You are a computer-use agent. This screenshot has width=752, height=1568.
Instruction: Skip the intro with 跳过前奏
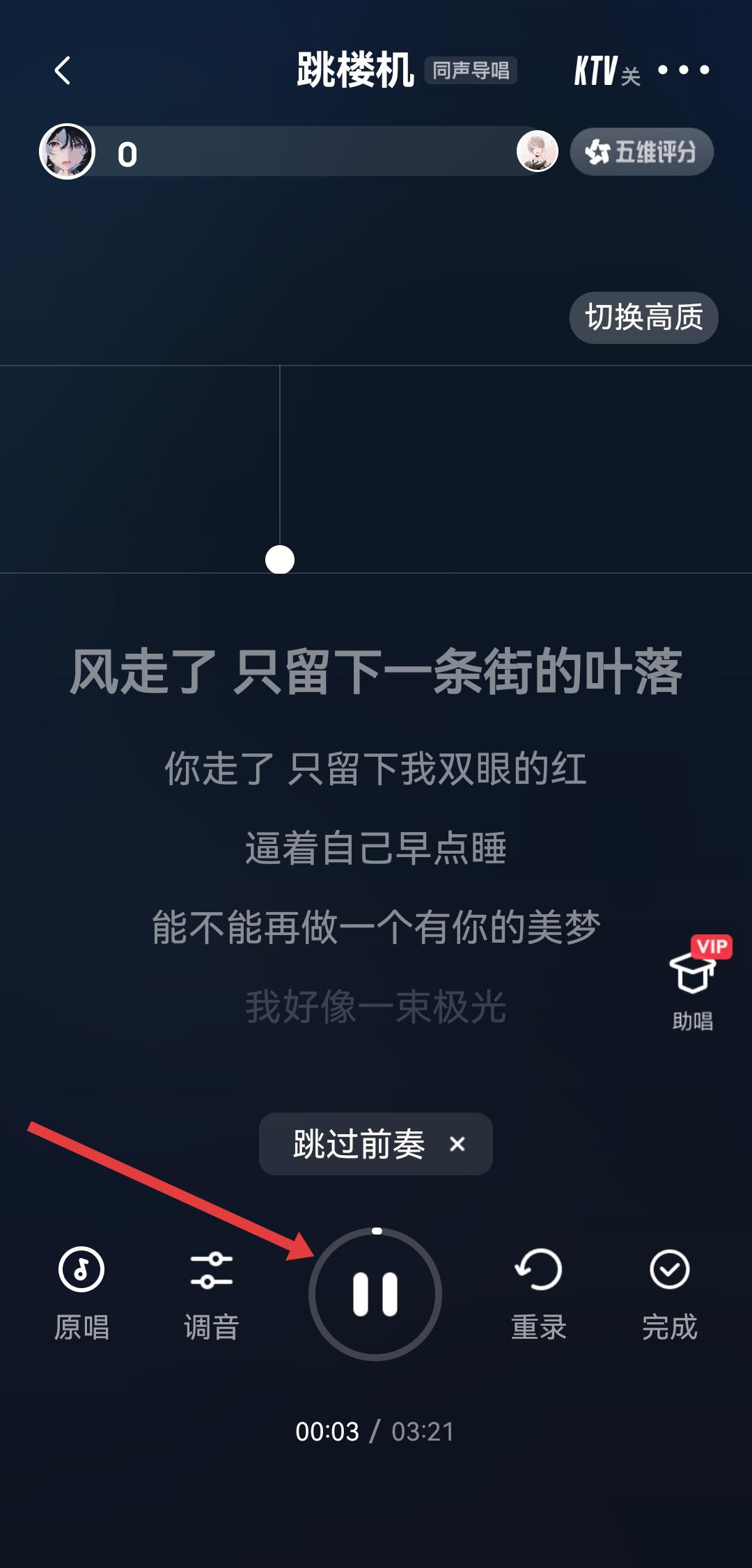click(x=358, y=1144)
